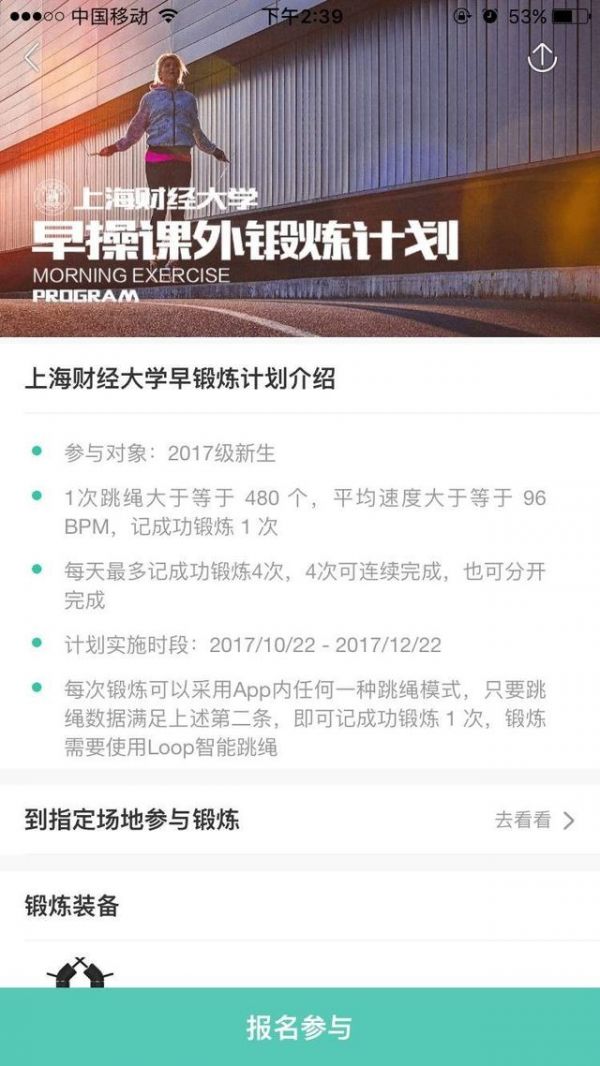Image resolution: width=600 pixels, height=1066 pixels.
Task: Share this exercise program page
Action: (x=542, y=58)
